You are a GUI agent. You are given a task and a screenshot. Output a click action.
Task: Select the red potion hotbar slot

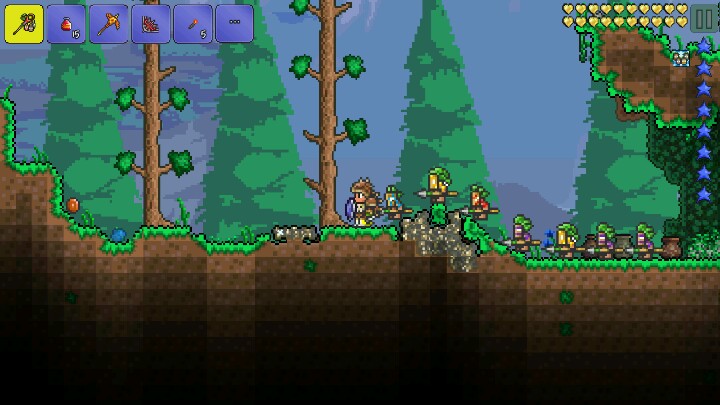point(66,23)
